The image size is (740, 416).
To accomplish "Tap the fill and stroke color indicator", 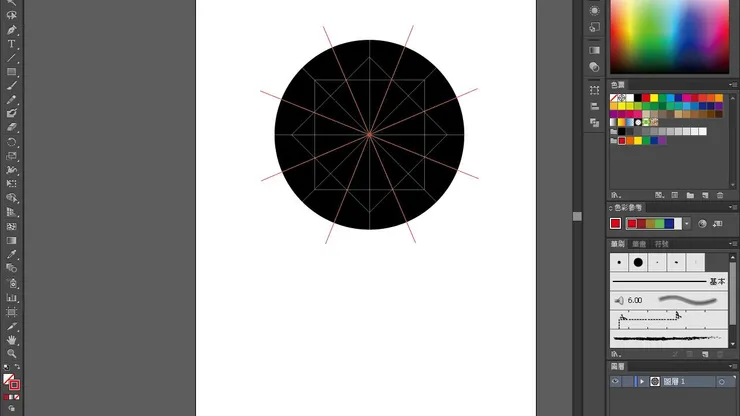I will 12,381.
